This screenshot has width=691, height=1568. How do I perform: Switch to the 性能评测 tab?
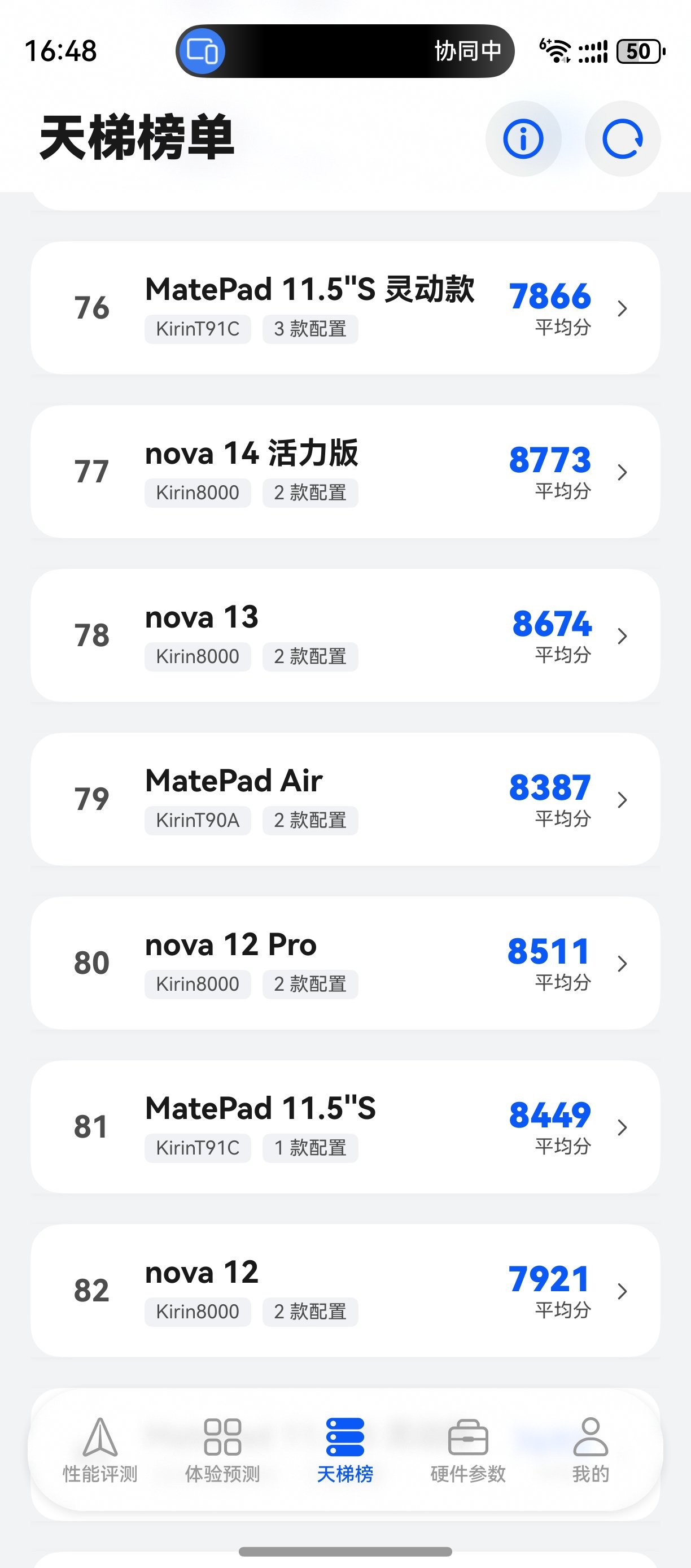[x=100, y=1451]
